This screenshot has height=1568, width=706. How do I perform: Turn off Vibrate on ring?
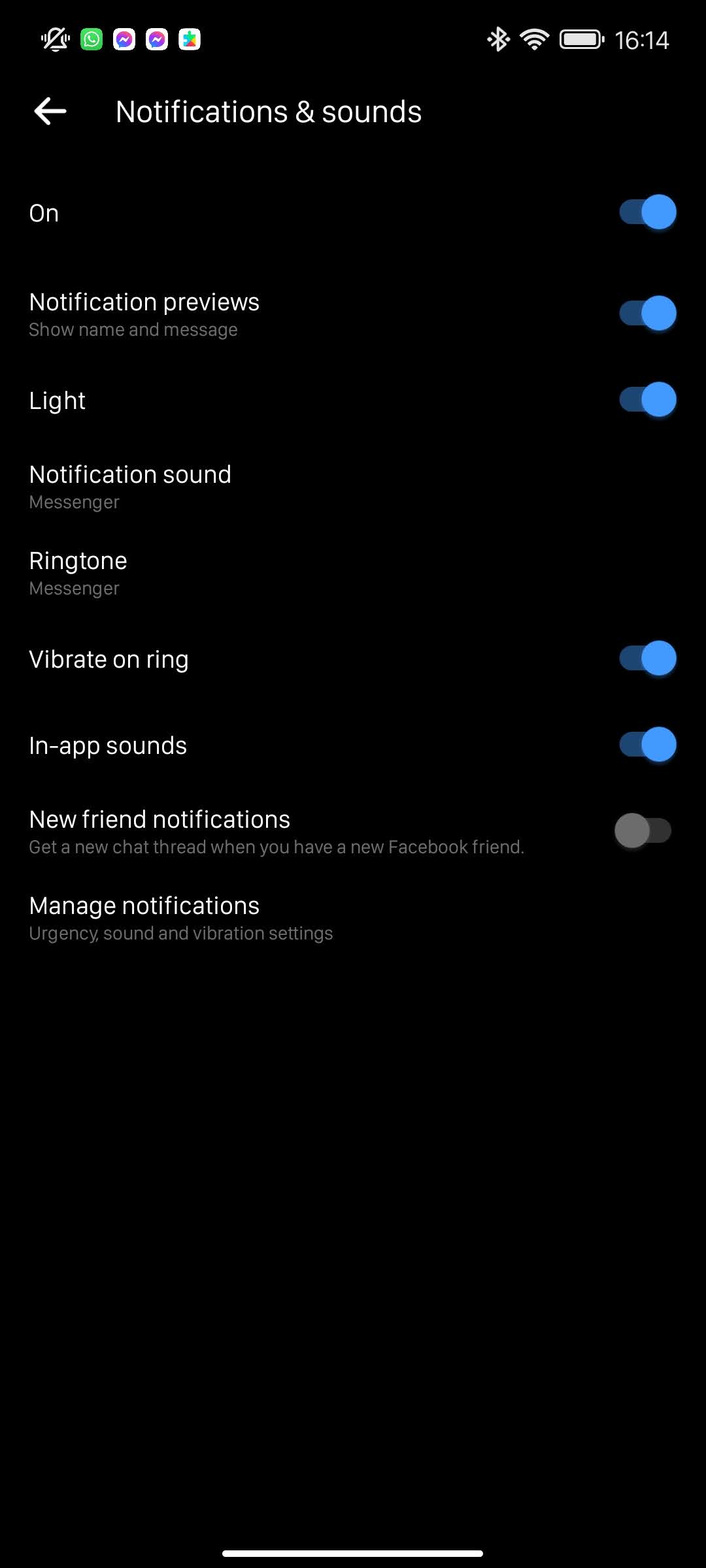point(647,659)
